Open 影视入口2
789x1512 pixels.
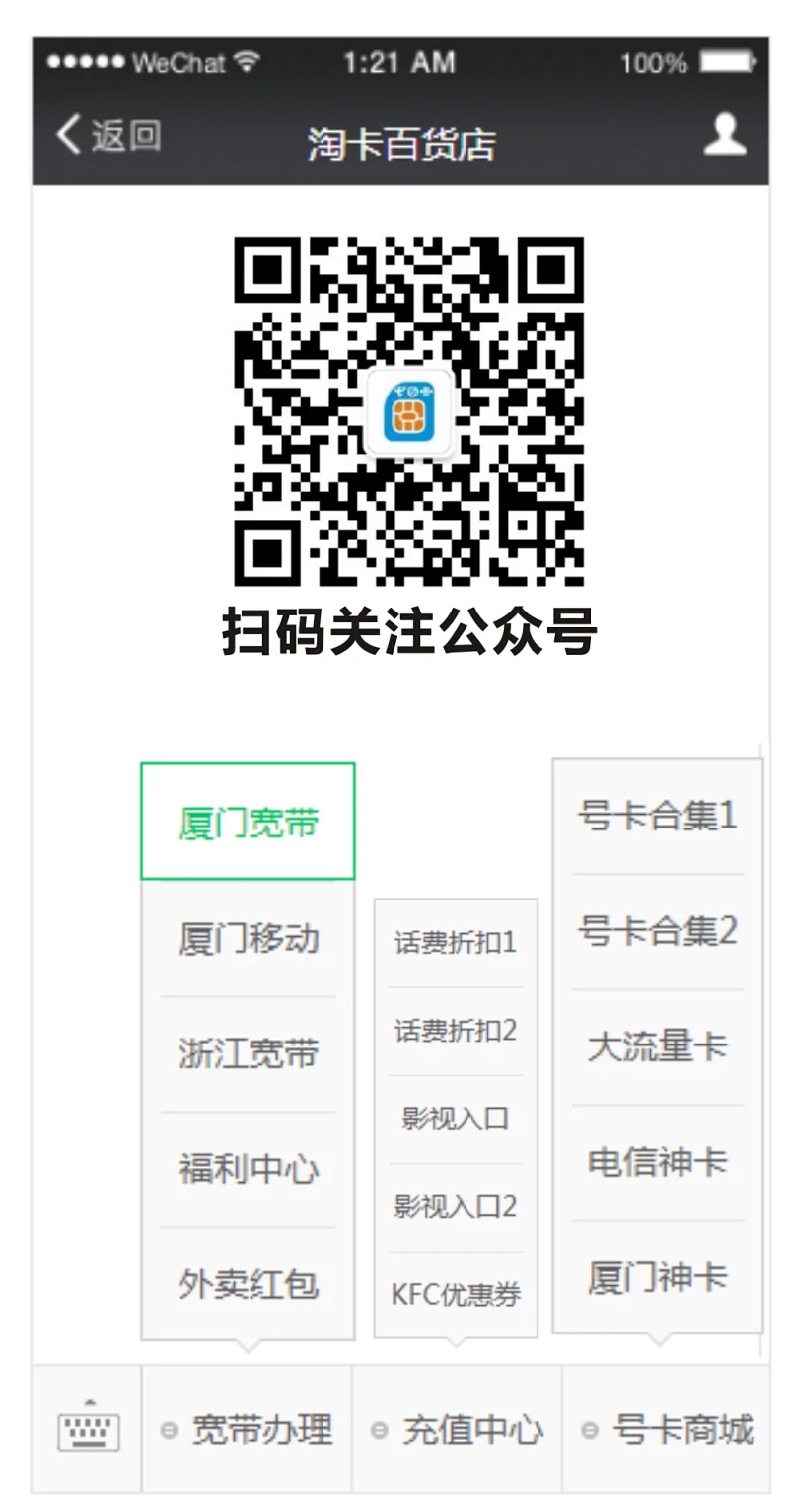click(456, 1207)
